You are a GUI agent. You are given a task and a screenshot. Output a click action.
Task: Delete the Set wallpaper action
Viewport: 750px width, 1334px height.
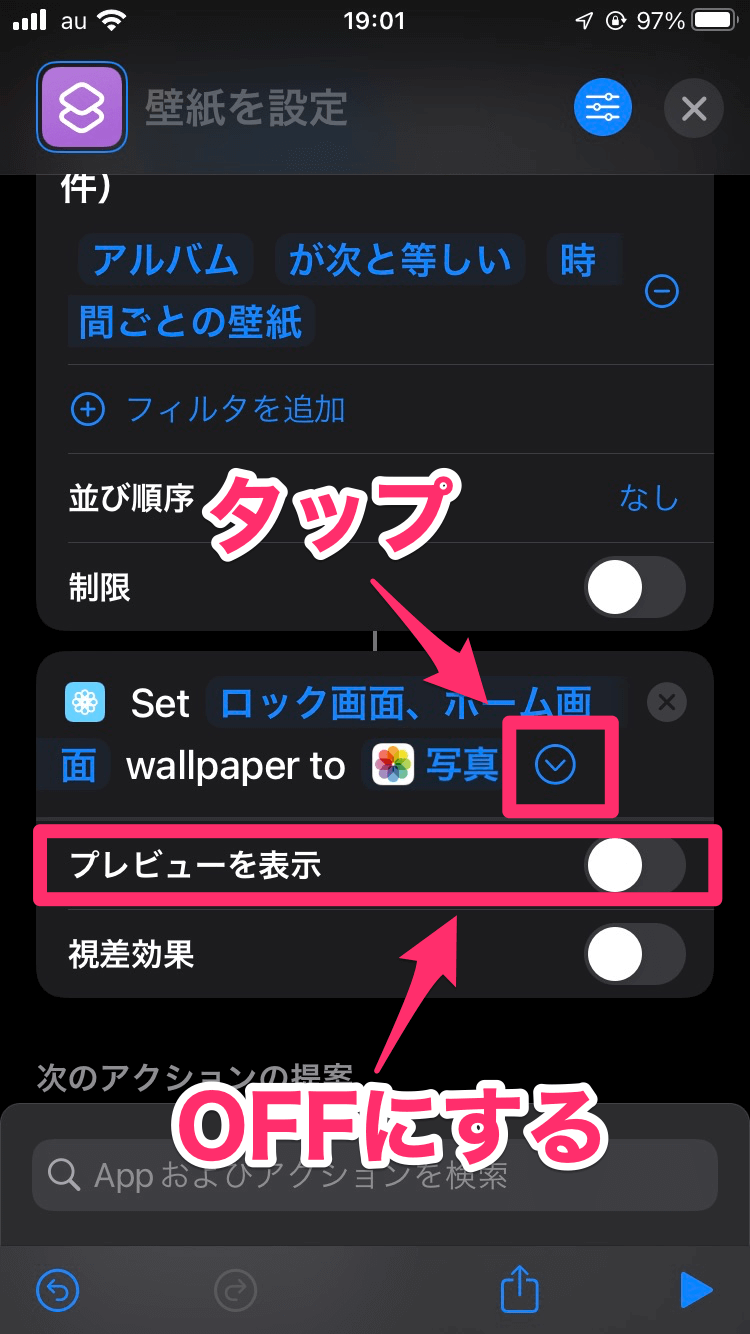click(666, 703)
